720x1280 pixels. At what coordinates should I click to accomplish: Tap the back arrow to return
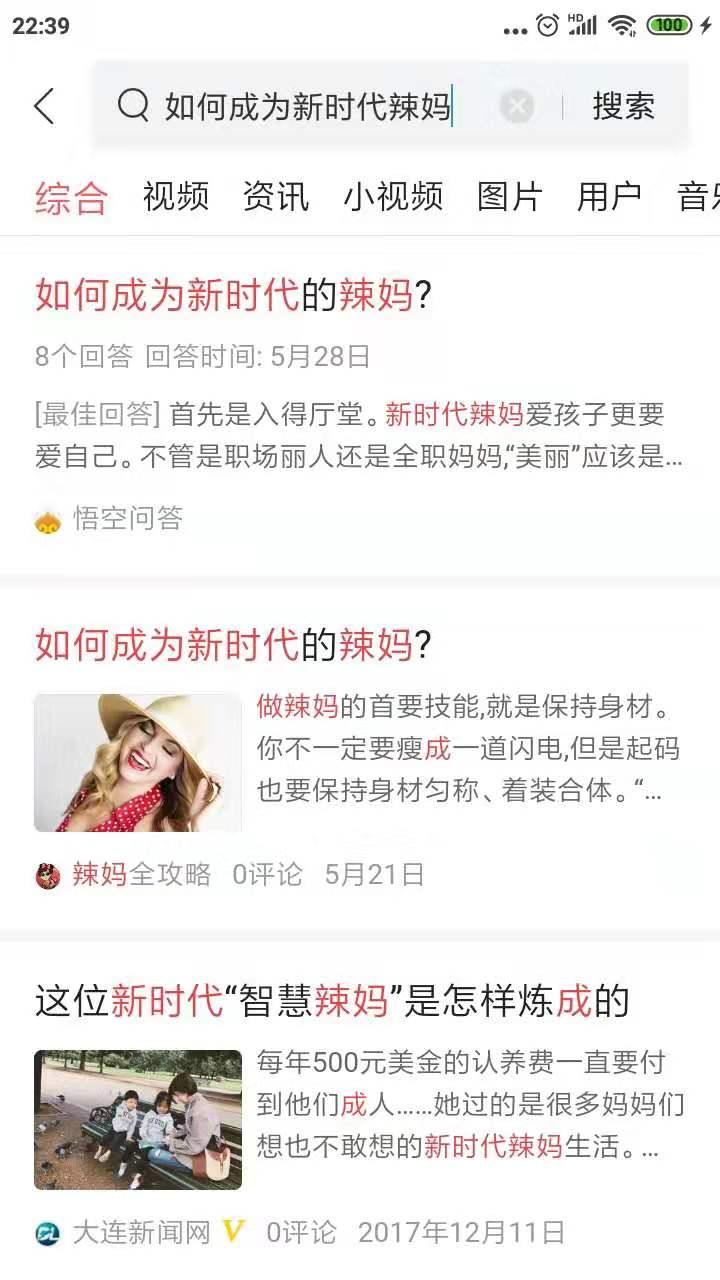[x=44, y=106]
